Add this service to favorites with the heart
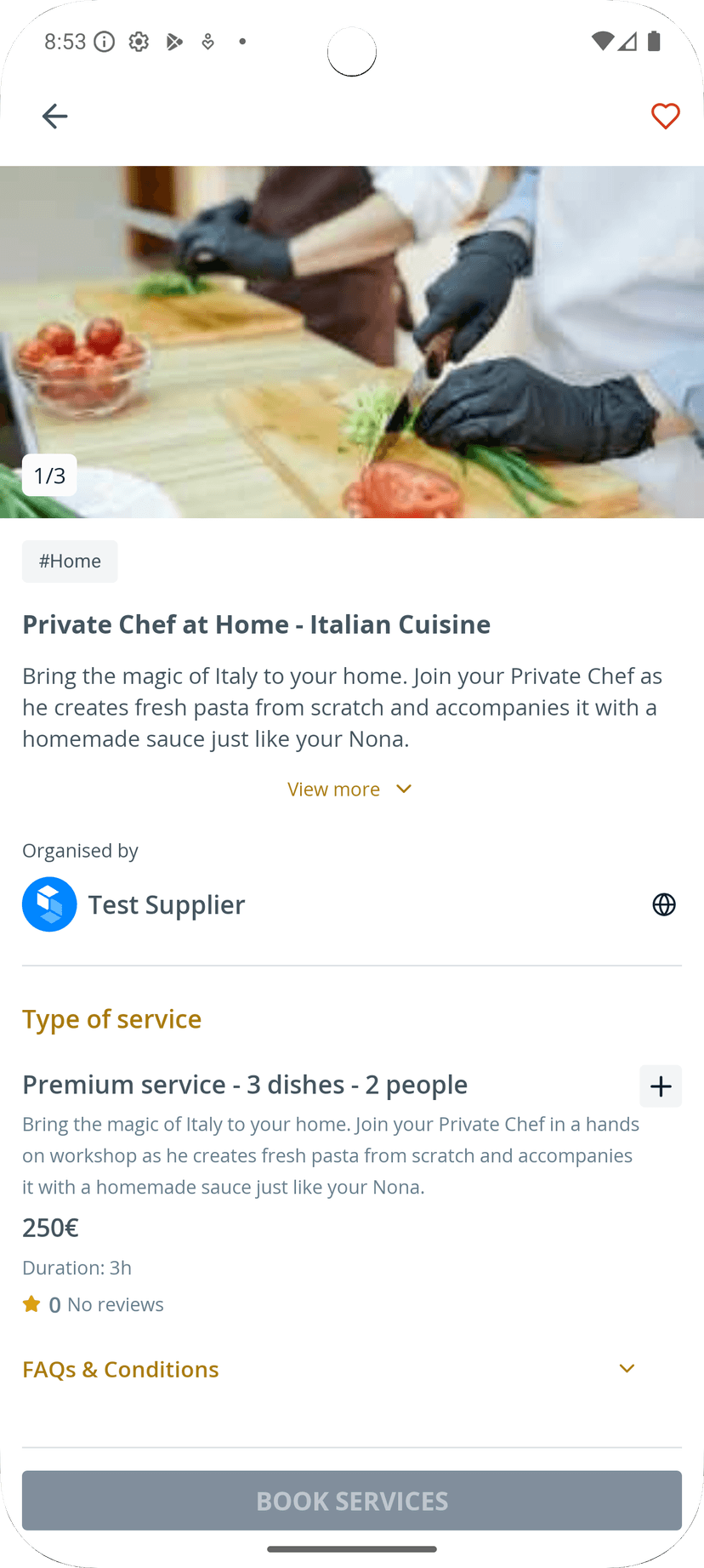The height and width of the screenshot is (1568, 704). [x=665, y=116]
